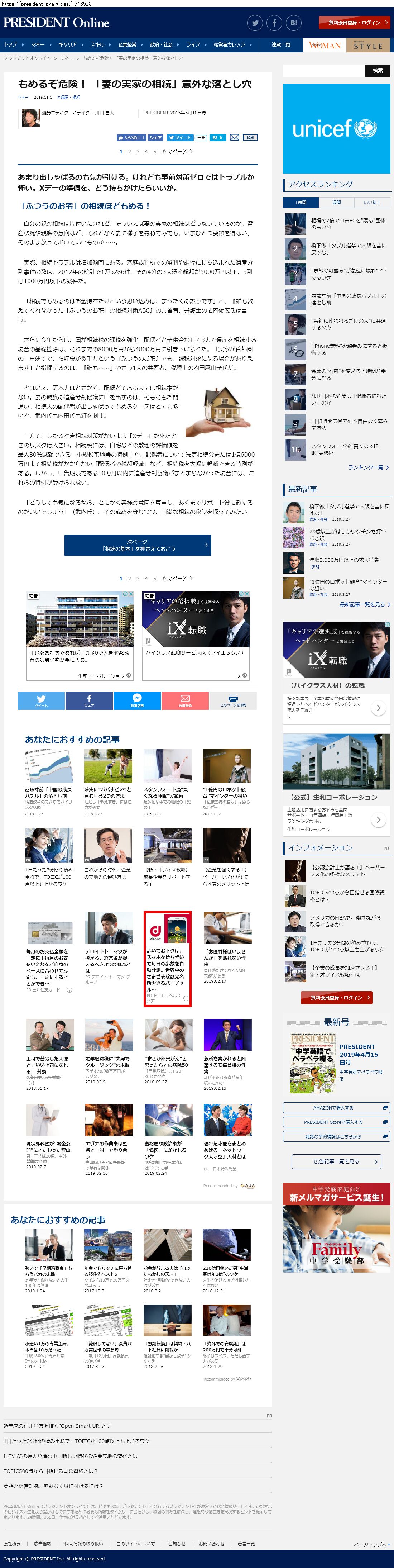This screenshot has height=1568, width=394.
Task: Open the Facebook icon in header
Action: click(x=274, y=23)
